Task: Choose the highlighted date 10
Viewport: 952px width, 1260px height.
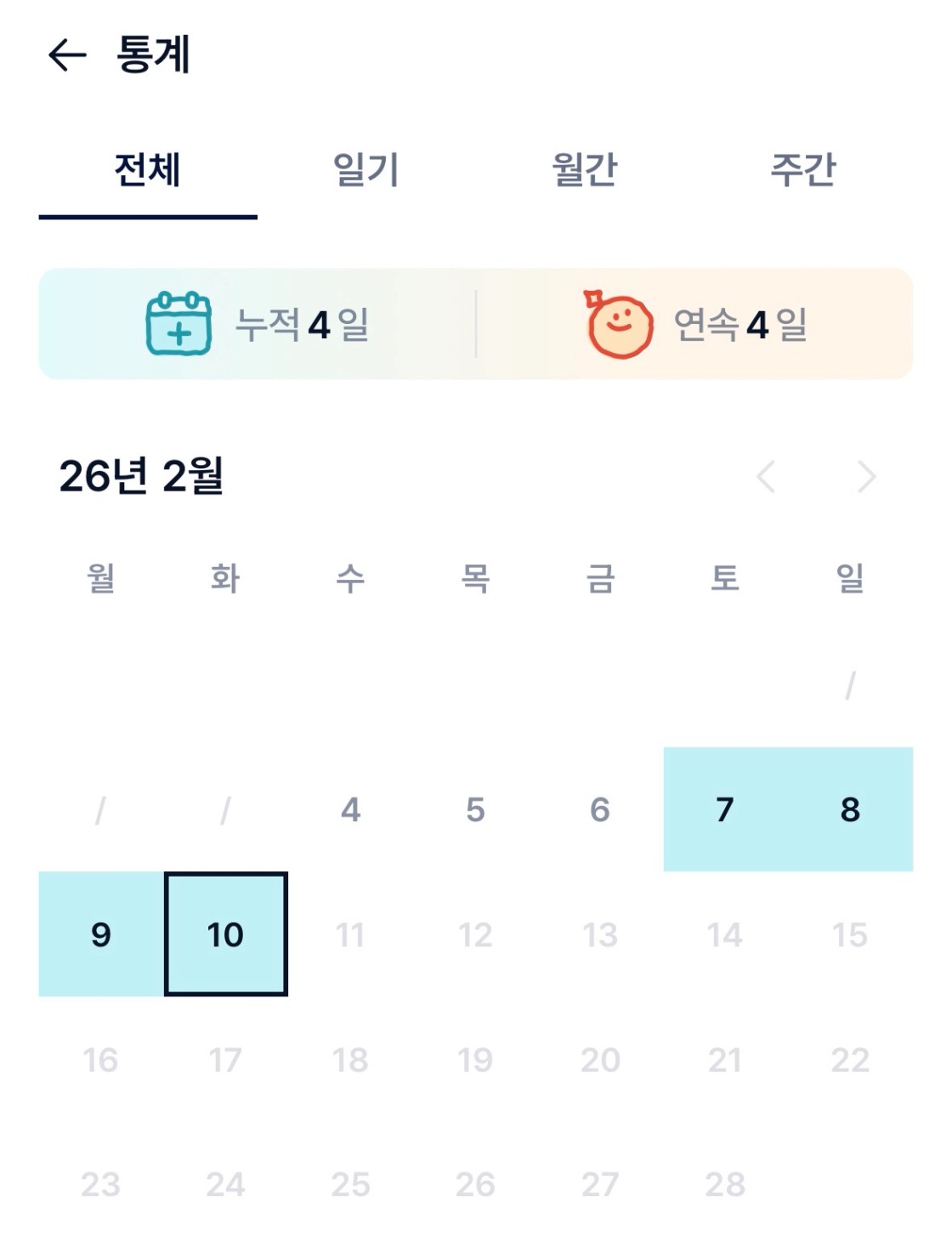Action: pyautogui.click(x=226, y=934)
